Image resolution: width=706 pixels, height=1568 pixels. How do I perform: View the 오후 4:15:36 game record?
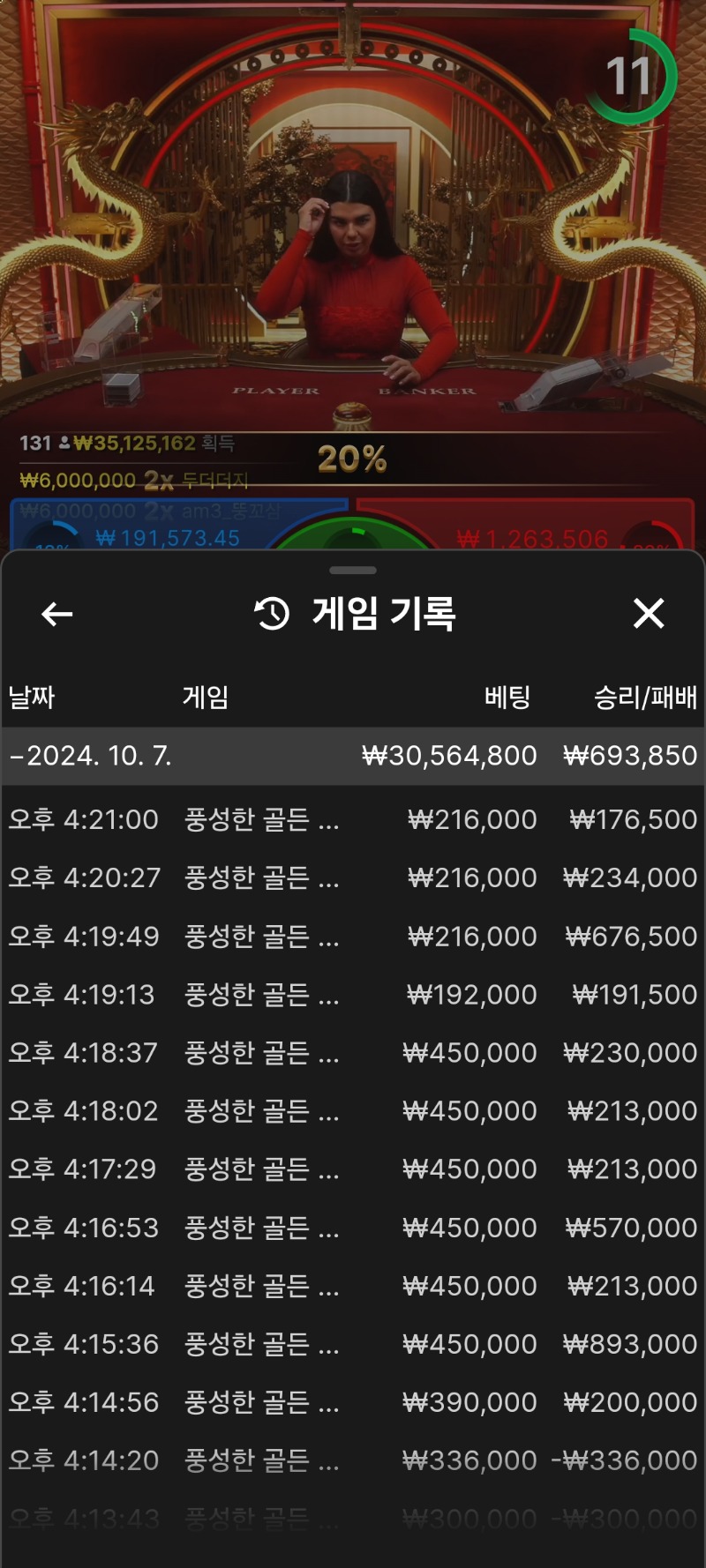[353, 1344]
